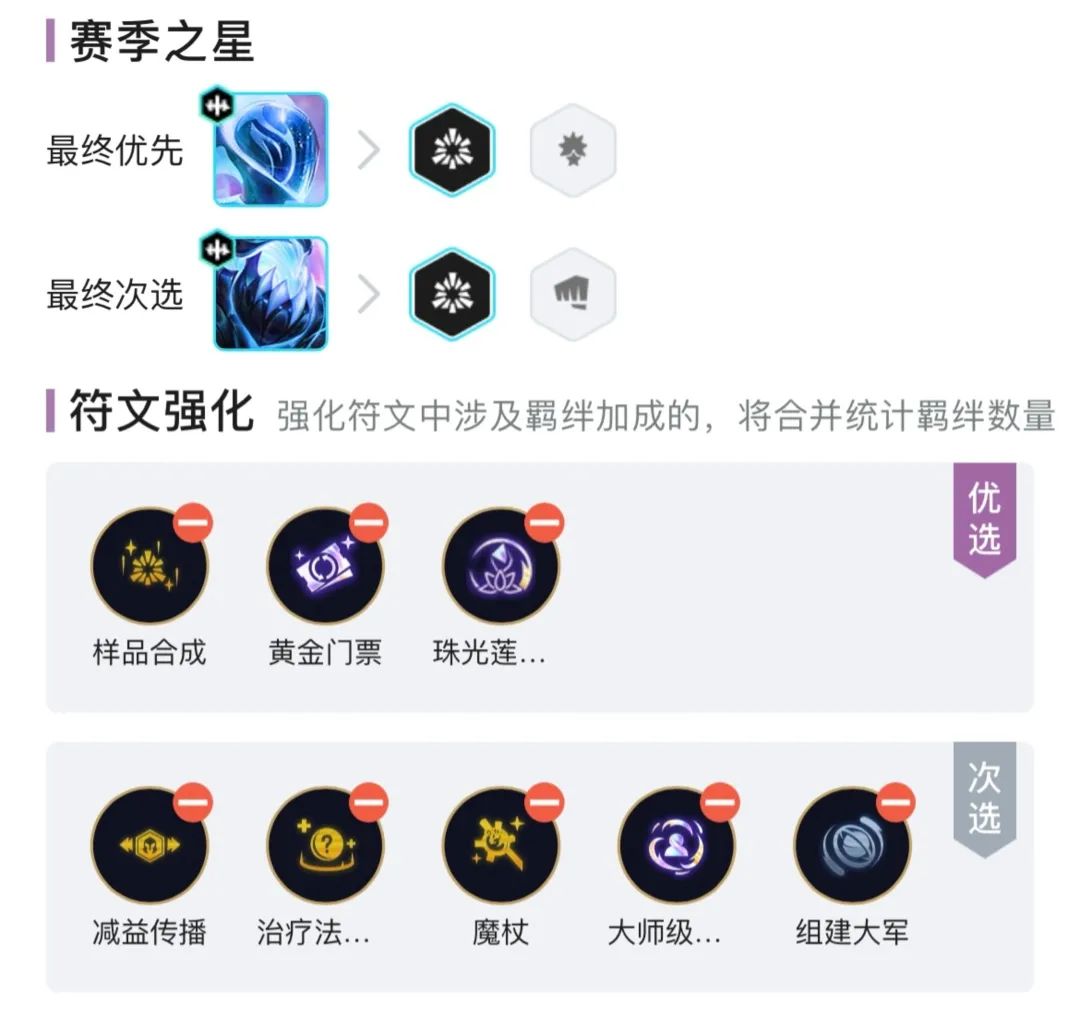Remove the 黄金门票 augment
This screenshot has width=1080, height=1033.
click(x=369, y=523)
